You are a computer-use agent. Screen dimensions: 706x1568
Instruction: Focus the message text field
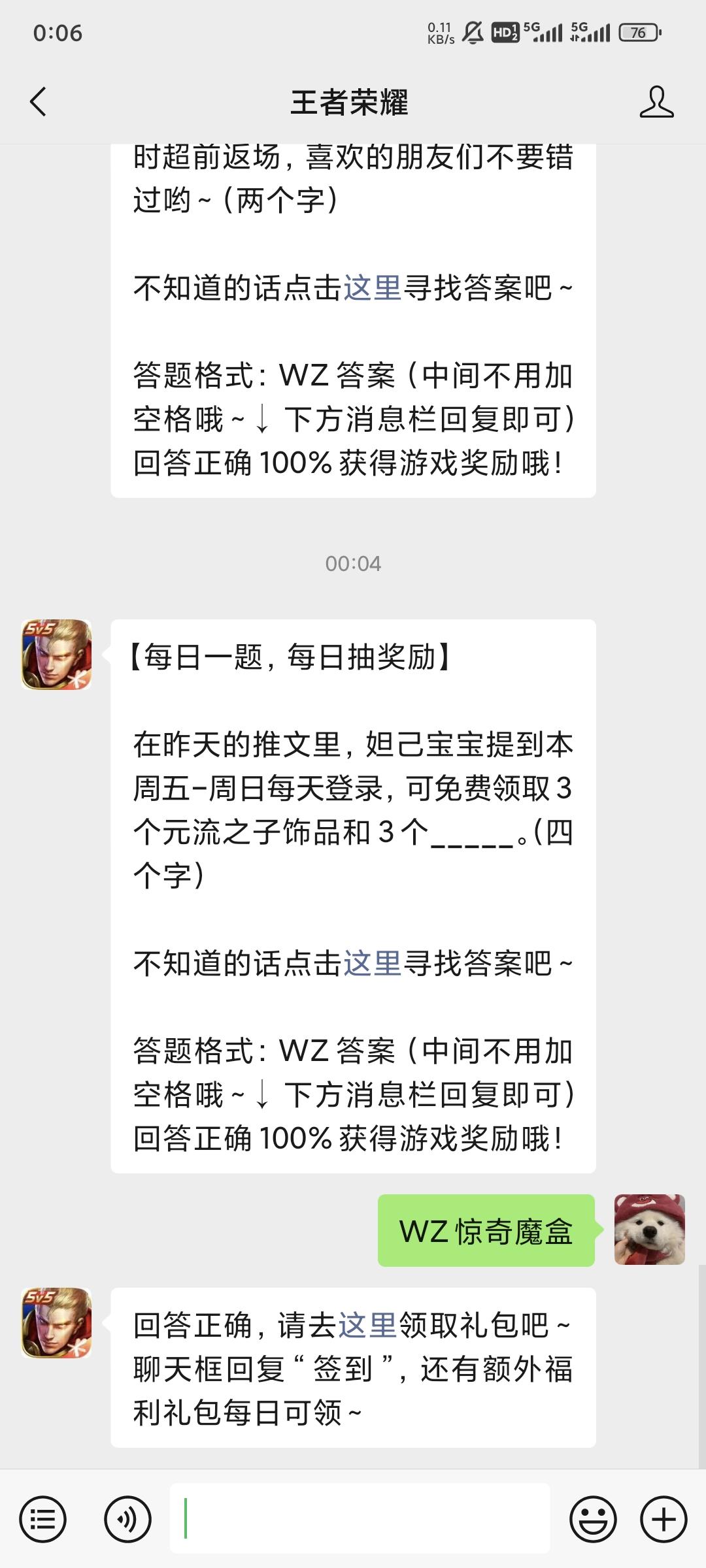(x=360, y=1518)
